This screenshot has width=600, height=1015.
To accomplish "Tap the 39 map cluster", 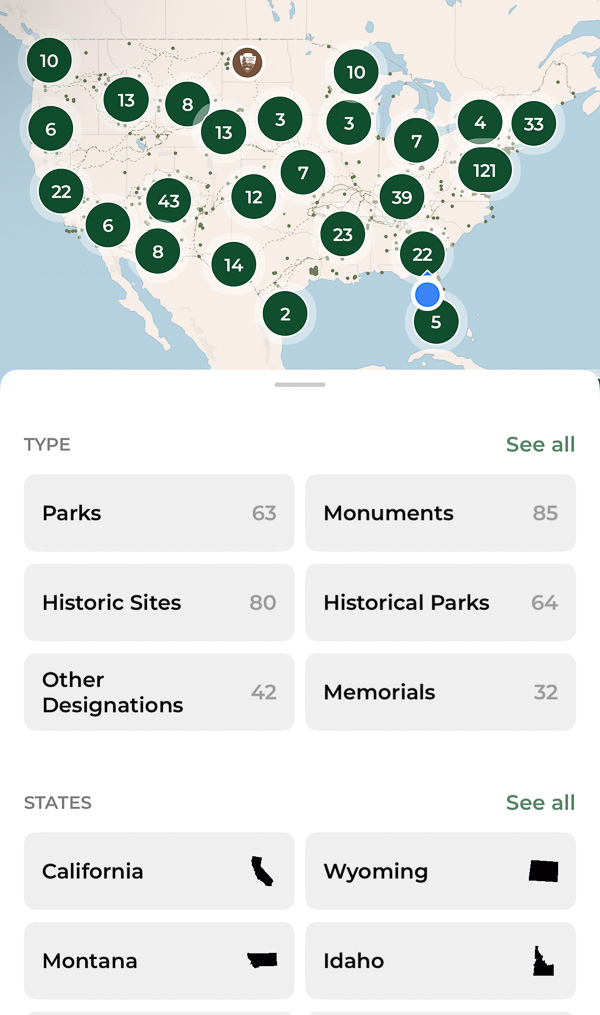I will point(402,197).
